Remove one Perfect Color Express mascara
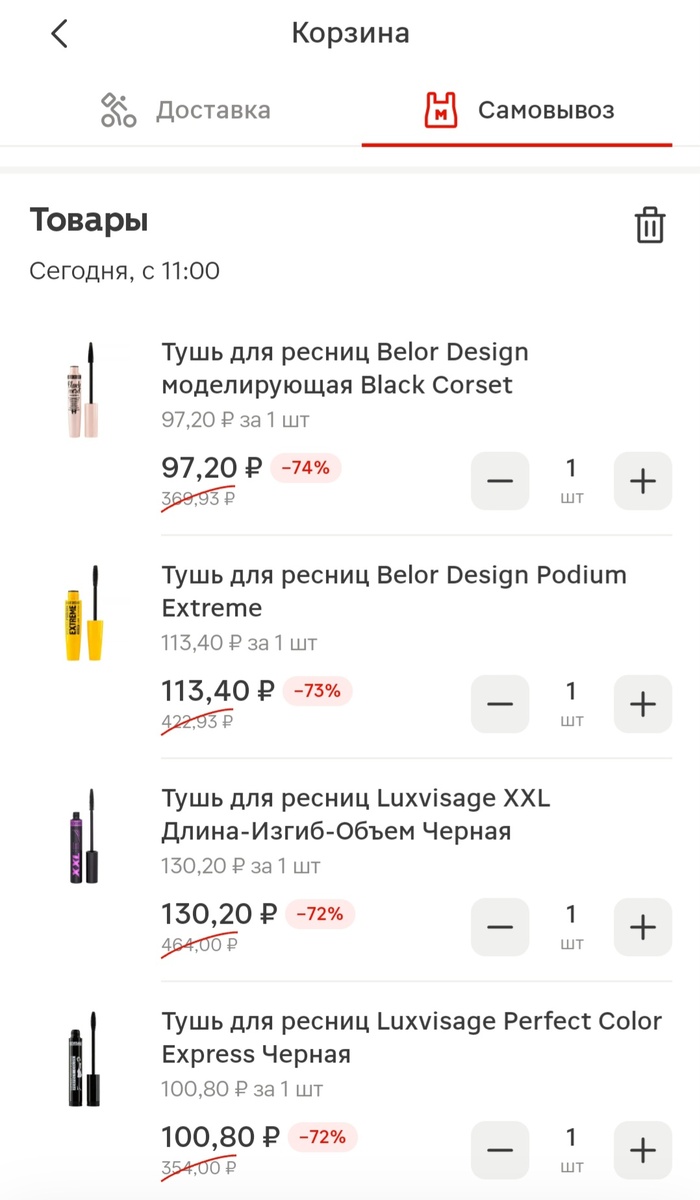 500,1150
